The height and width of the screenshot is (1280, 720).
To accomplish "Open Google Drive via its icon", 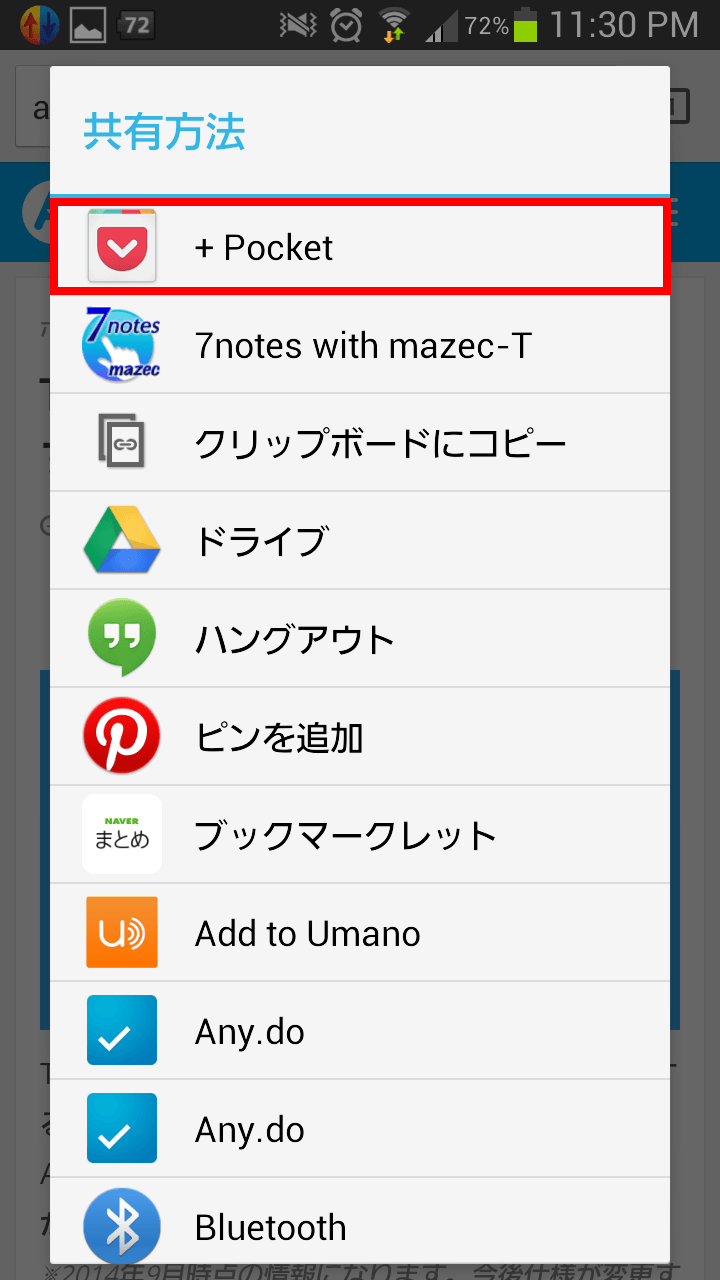I will pos(121,540).
